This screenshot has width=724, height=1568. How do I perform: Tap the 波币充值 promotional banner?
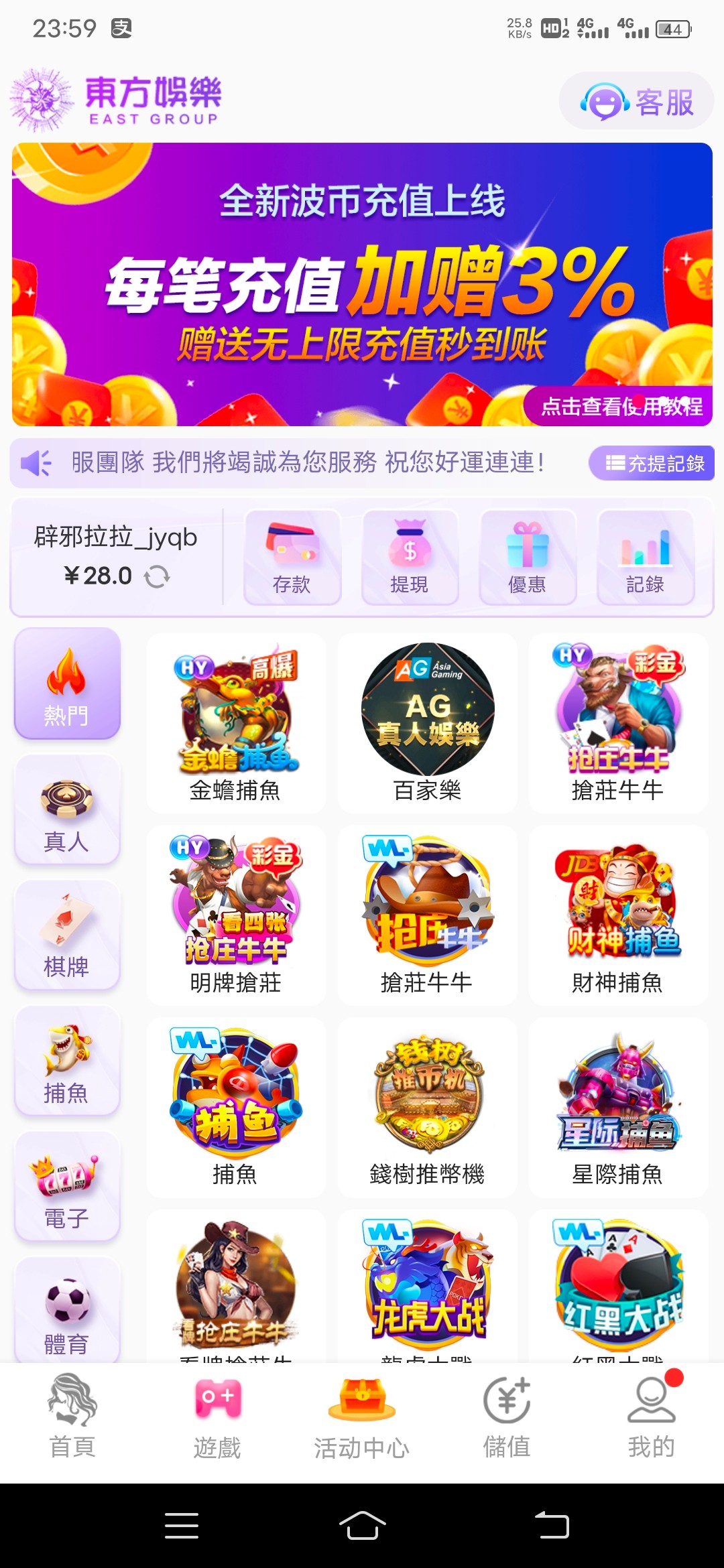362,284
